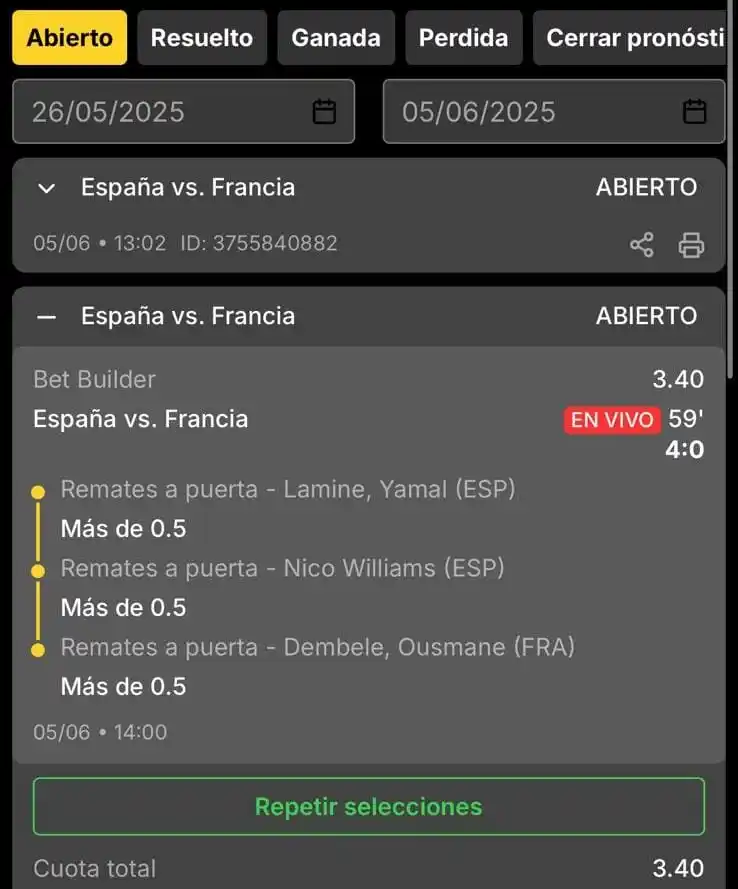The width and height of the screenshot is (738, 889).
Task: Open the end date picker 05/06/2025
Action: [x=554, y=111]
